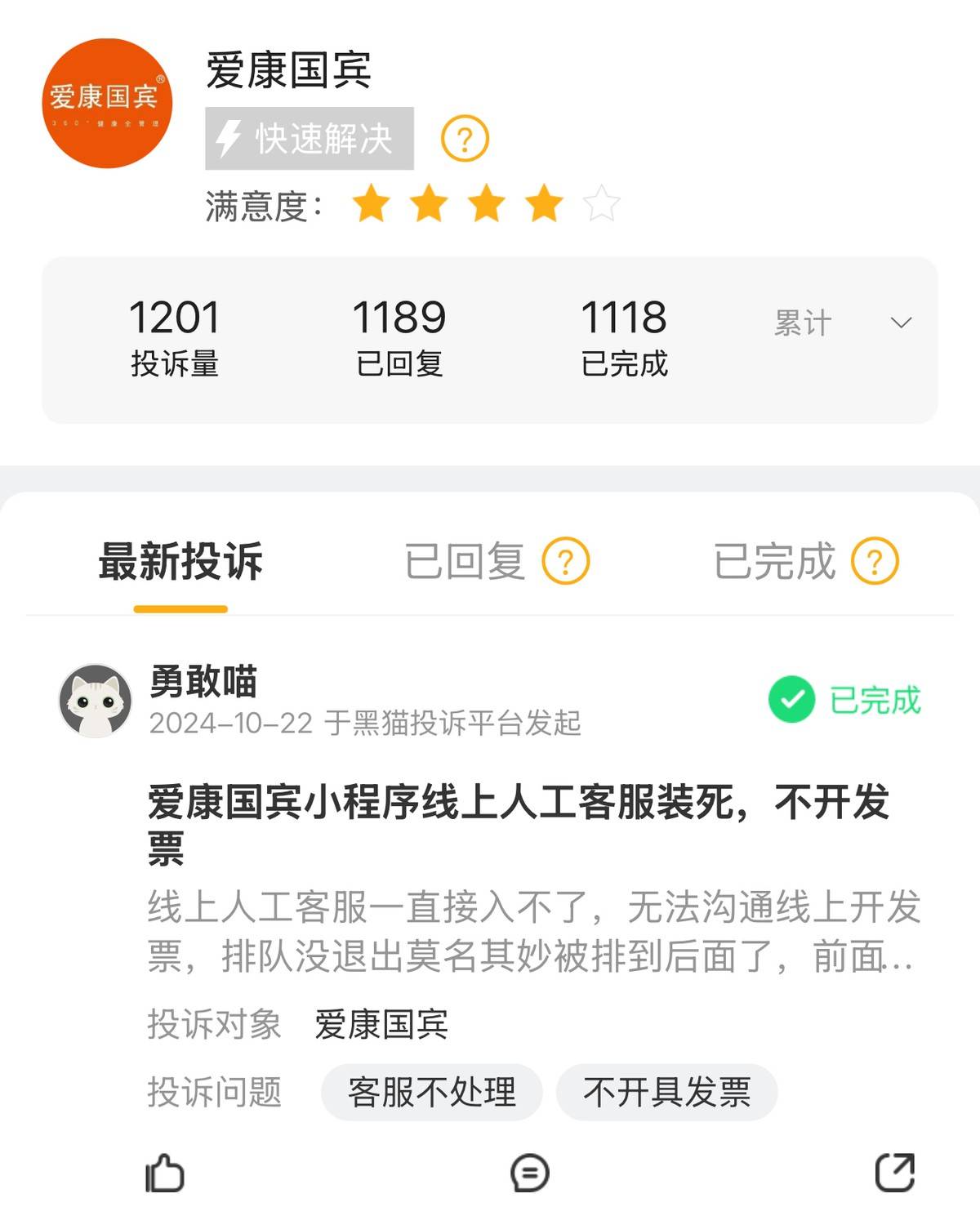Tap the lightning icon in 快速解决 badge
Screen dimensions: 980x1207
pos(229,139)
